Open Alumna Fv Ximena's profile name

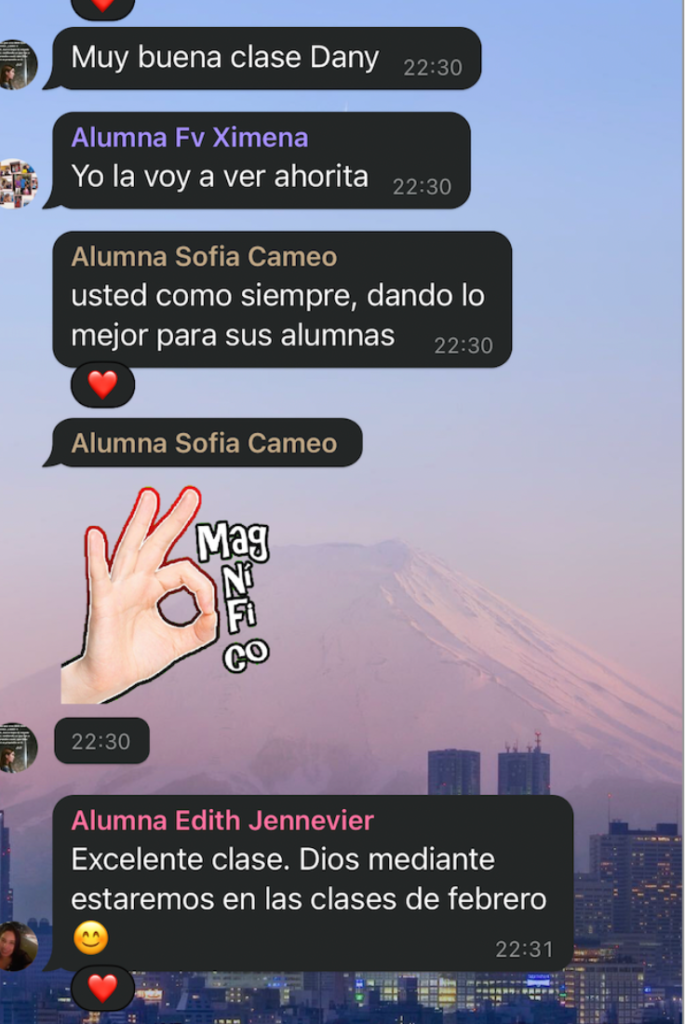189,137
